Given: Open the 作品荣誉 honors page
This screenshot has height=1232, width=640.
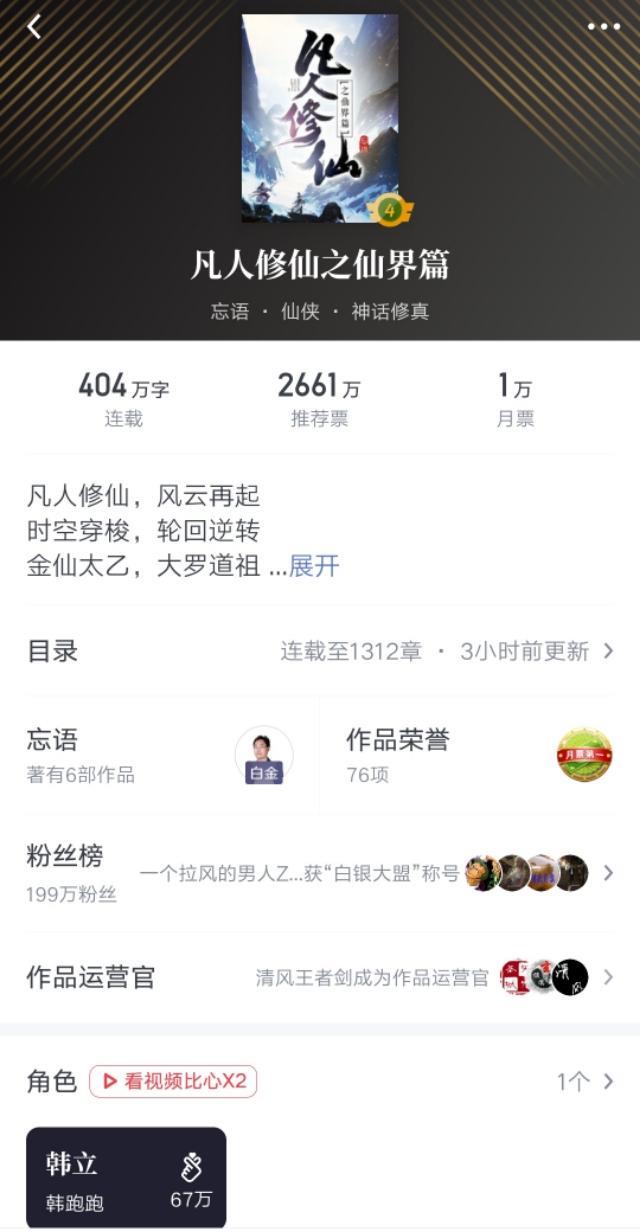Looking at the screenshot, I should click(x=478, y=755).
